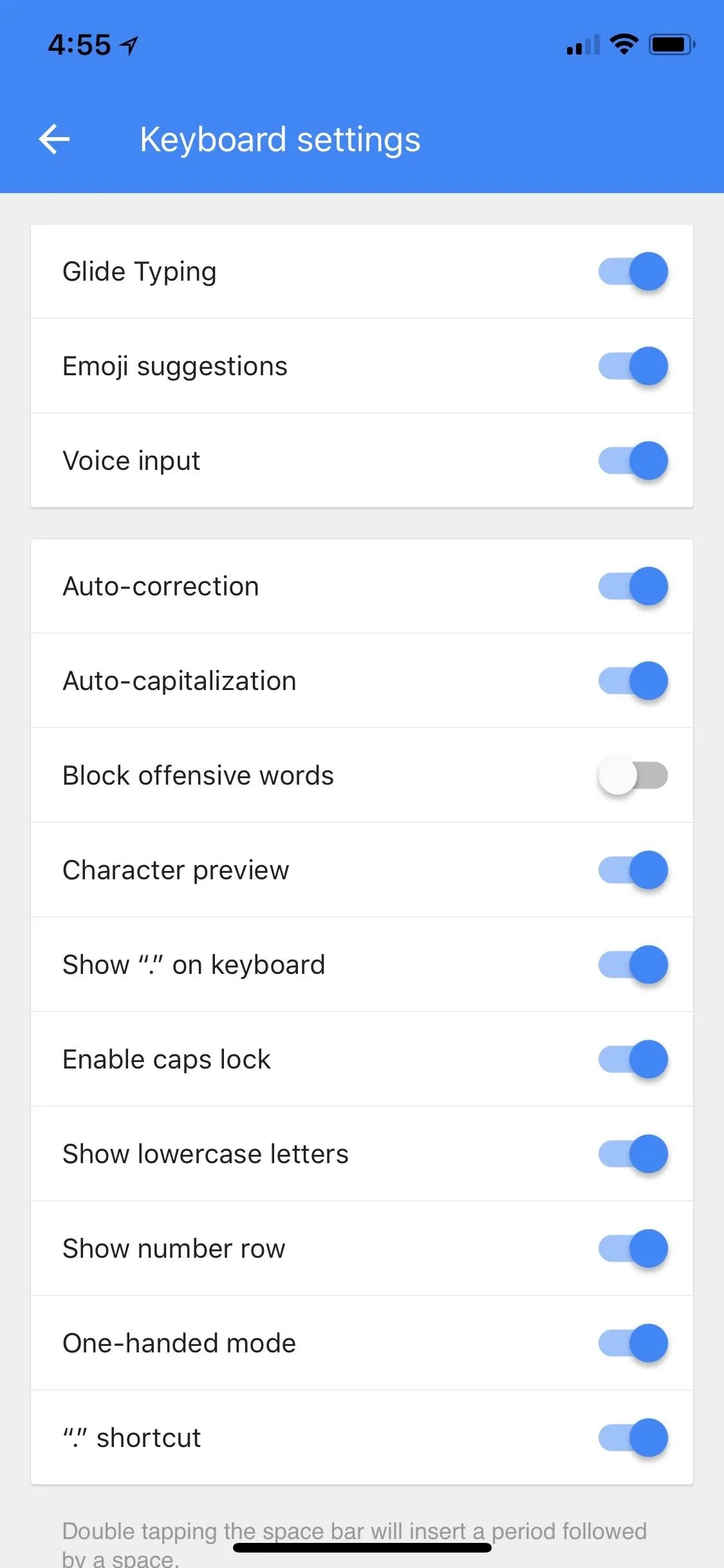The height and width of the screenshot is (1568, 724).
Task: Turn off Show number row
Action: click(x=633, y=1249)
